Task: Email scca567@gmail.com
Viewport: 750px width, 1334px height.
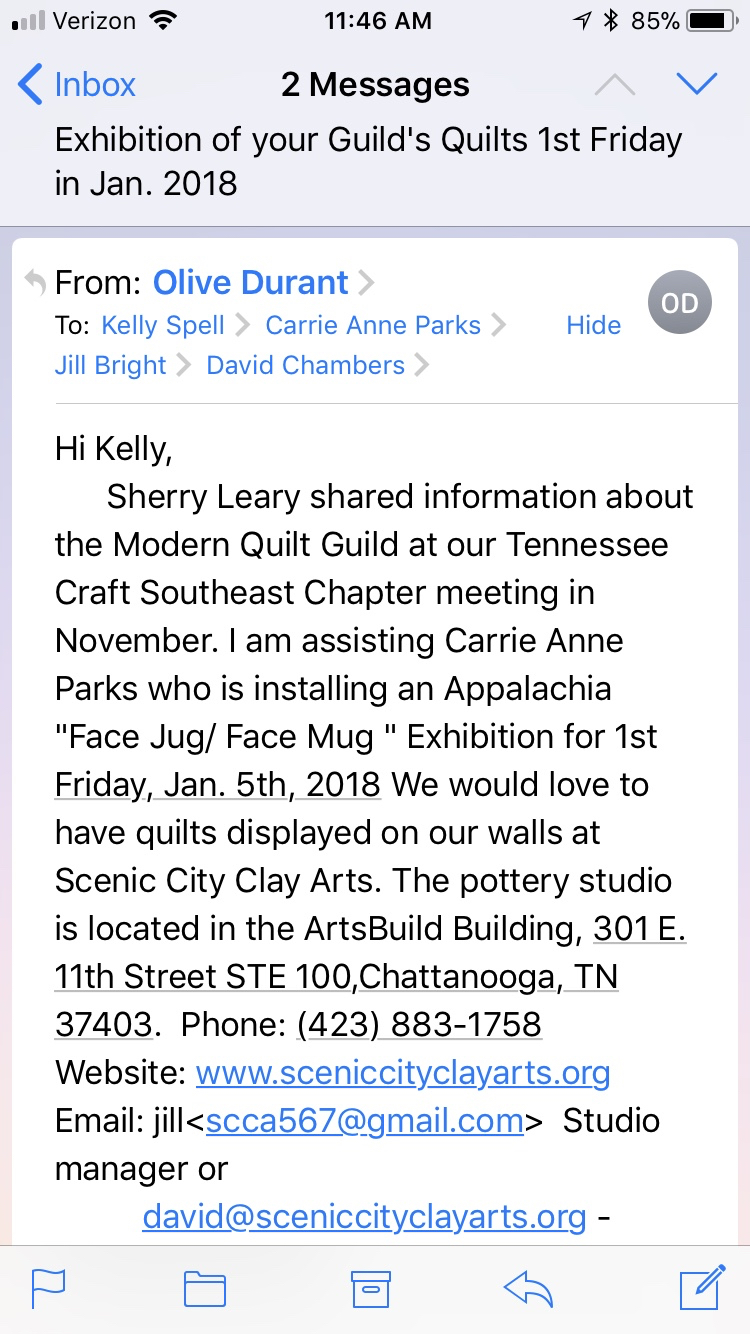Action: (x=364, y=1121)
